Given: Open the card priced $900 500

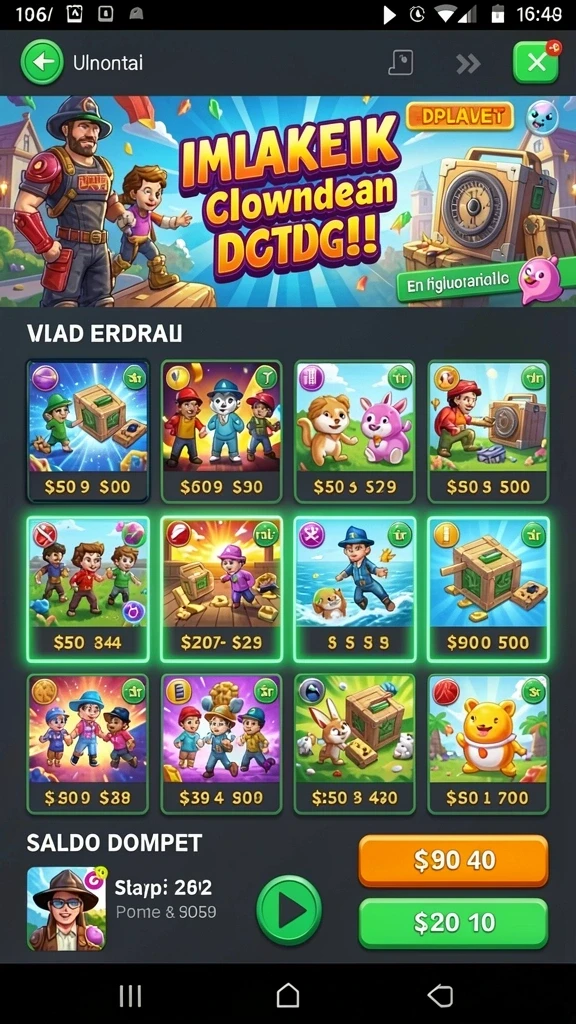Looking at the screenshot, I should pos(488,588).
